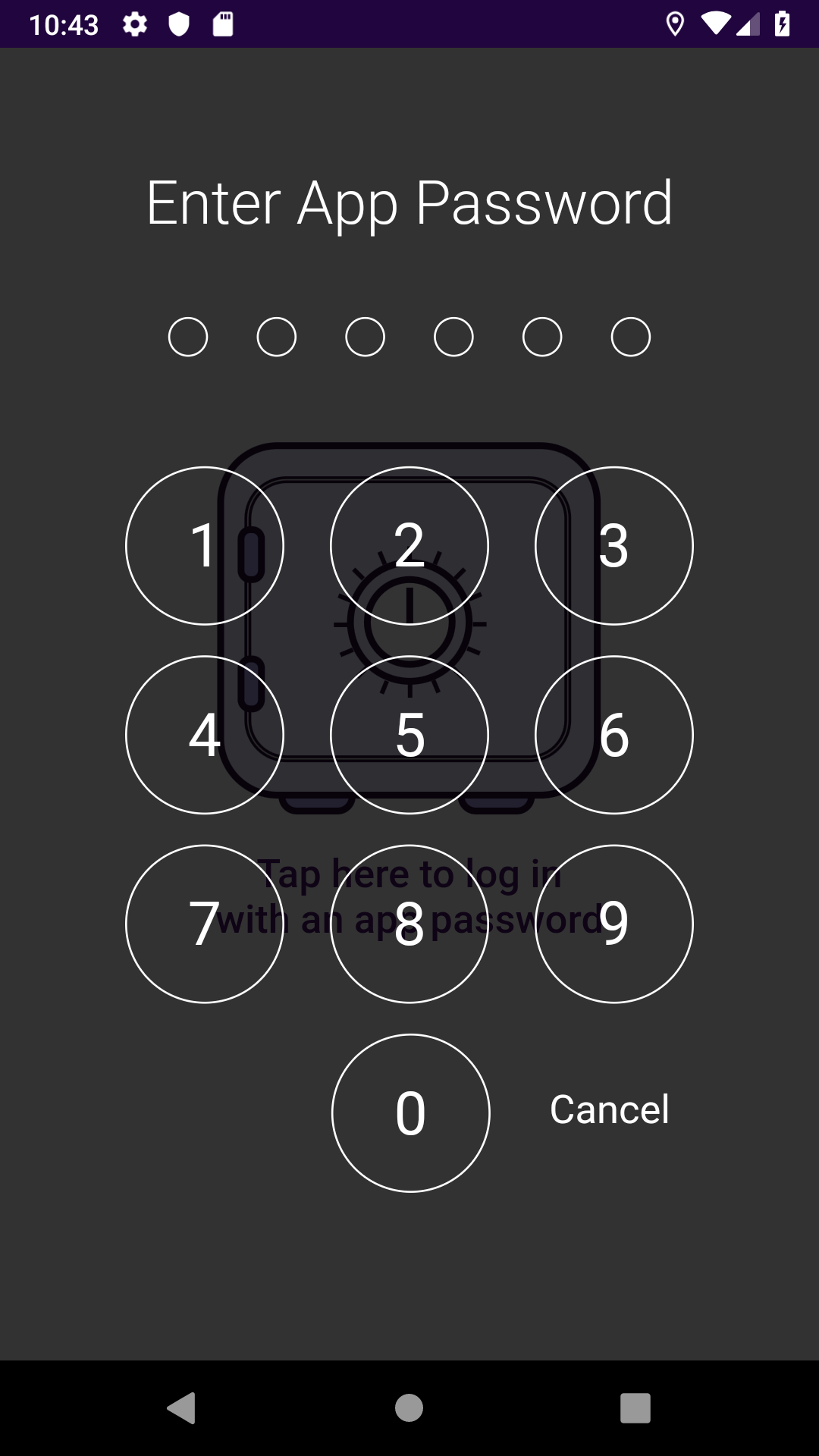Image resolution: width=819 pixels, height=1456 pixels.
Task: Select the number 6 key
Action: pyautogui.click(x=614, y=735)
